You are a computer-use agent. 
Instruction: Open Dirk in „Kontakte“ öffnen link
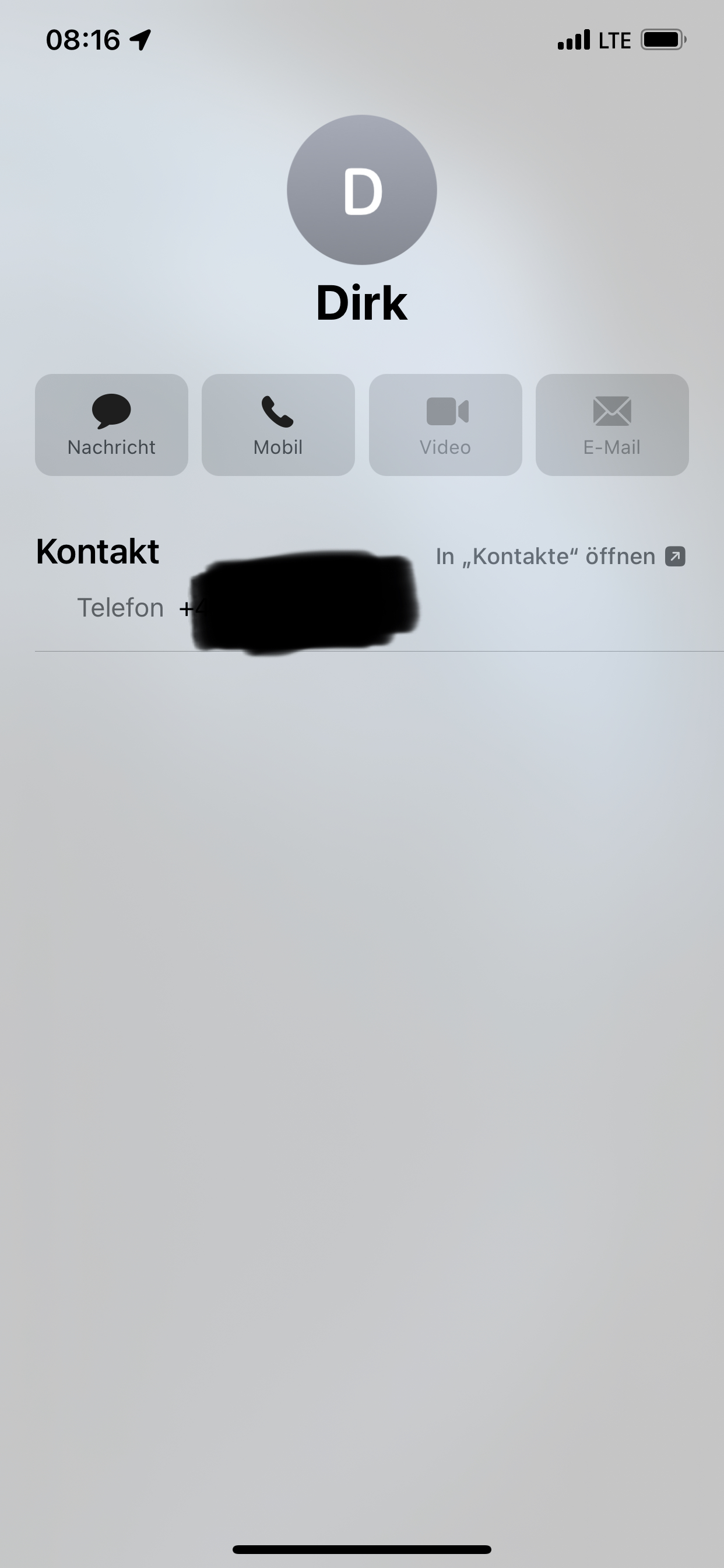pyautogui.click(x=560, y=556)
